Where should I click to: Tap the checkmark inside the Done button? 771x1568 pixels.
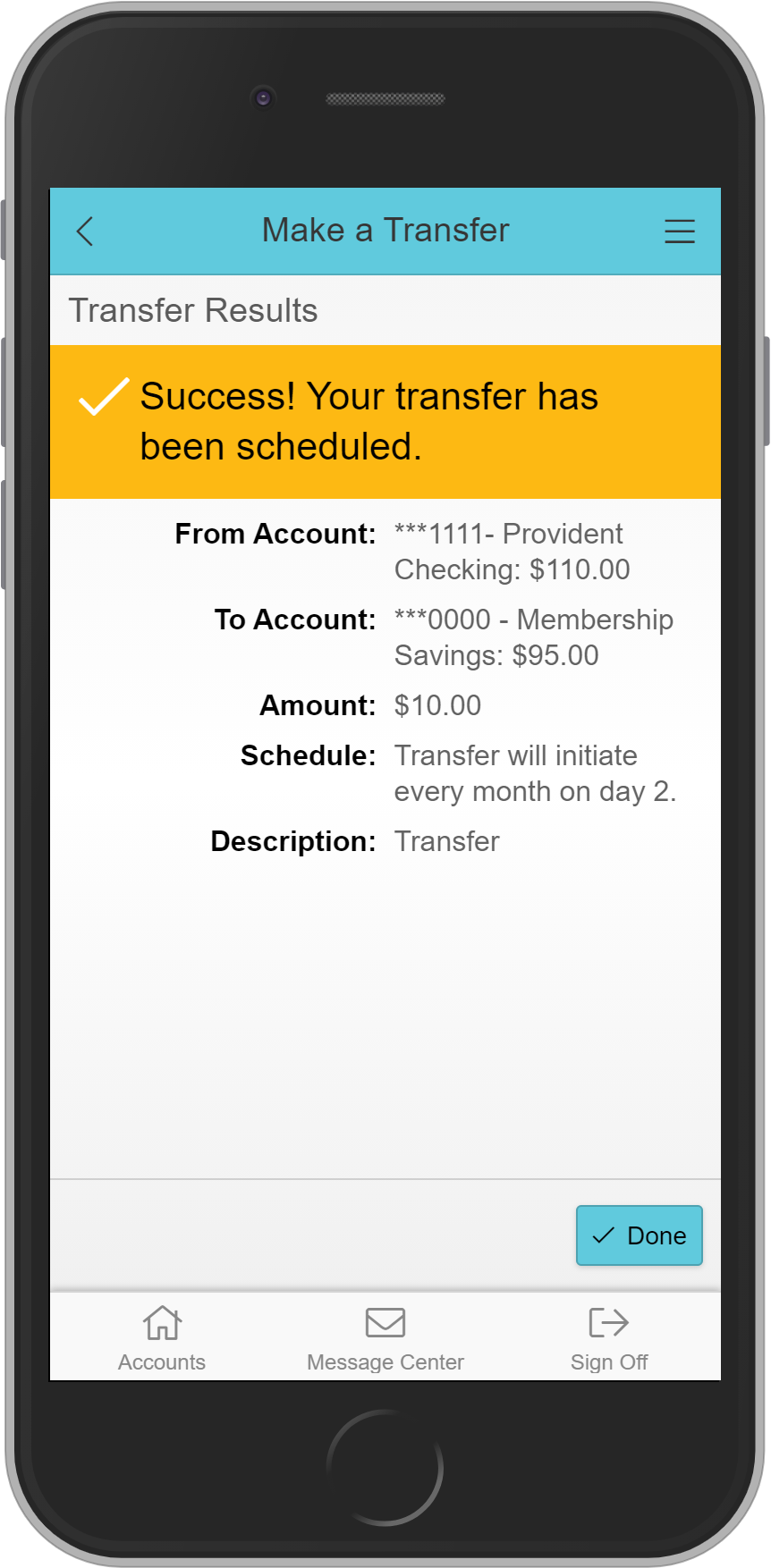[x=603, y=1235]
